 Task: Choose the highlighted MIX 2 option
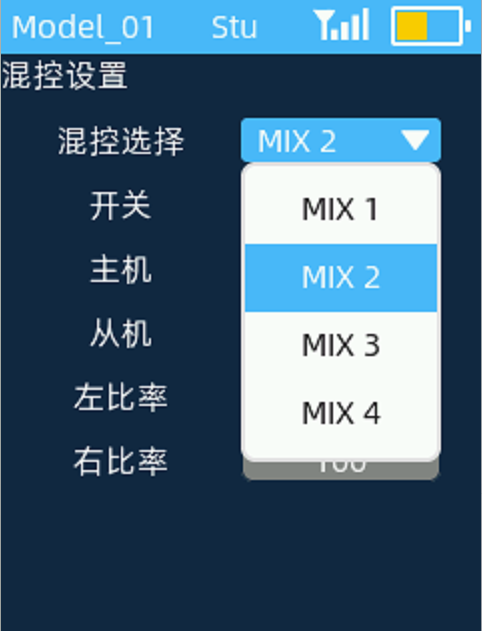coord(341,278)
